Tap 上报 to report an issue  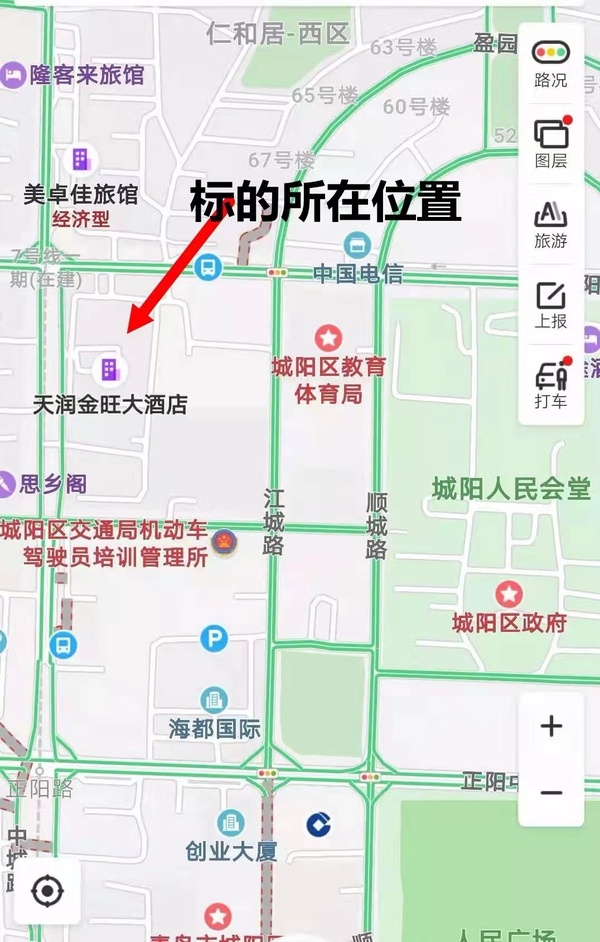[x=551, y=304]
